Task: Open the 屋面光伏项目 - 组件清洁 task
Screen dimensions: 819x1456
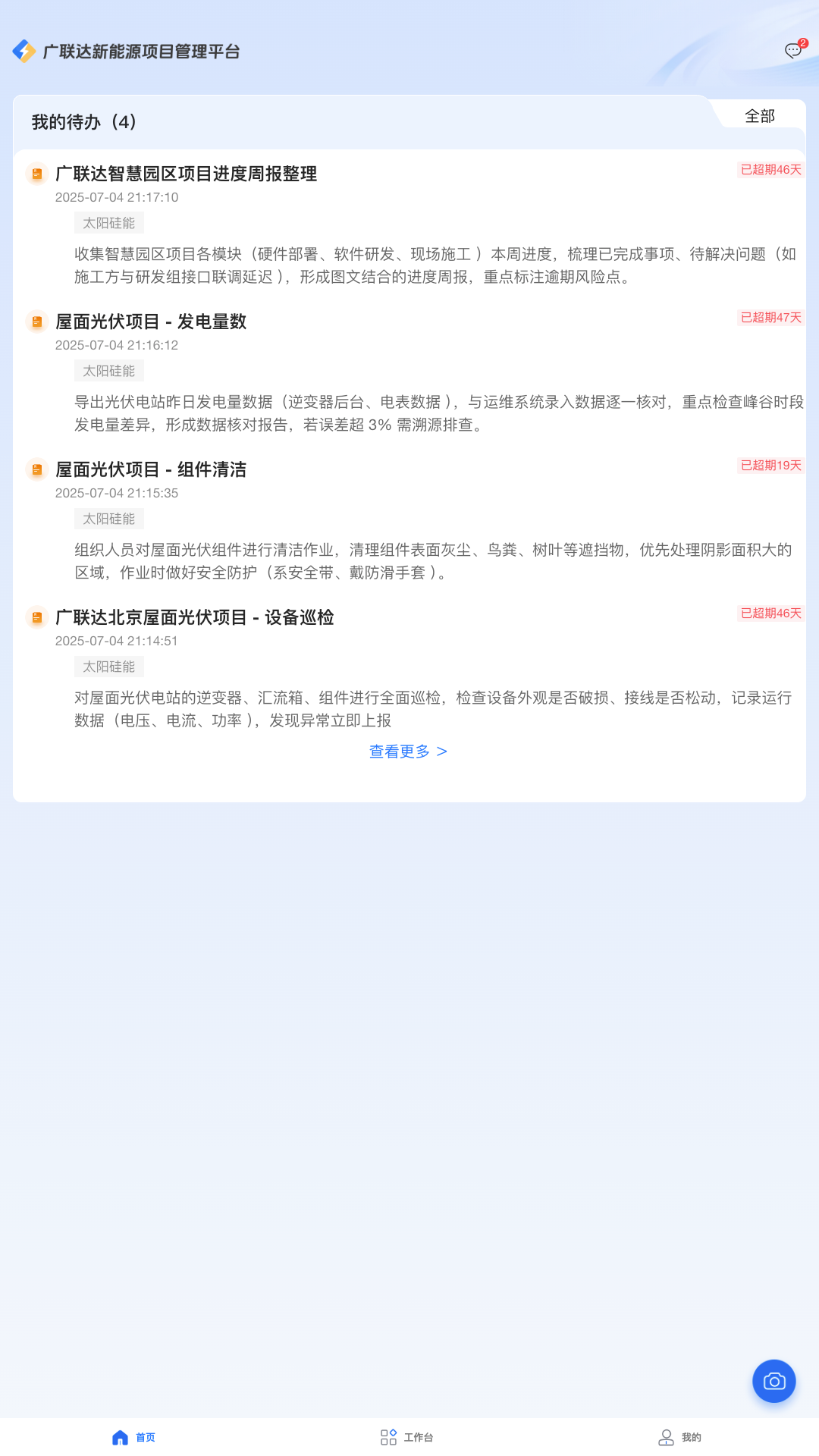Action: pyautogui.click(x=409, y=521)
